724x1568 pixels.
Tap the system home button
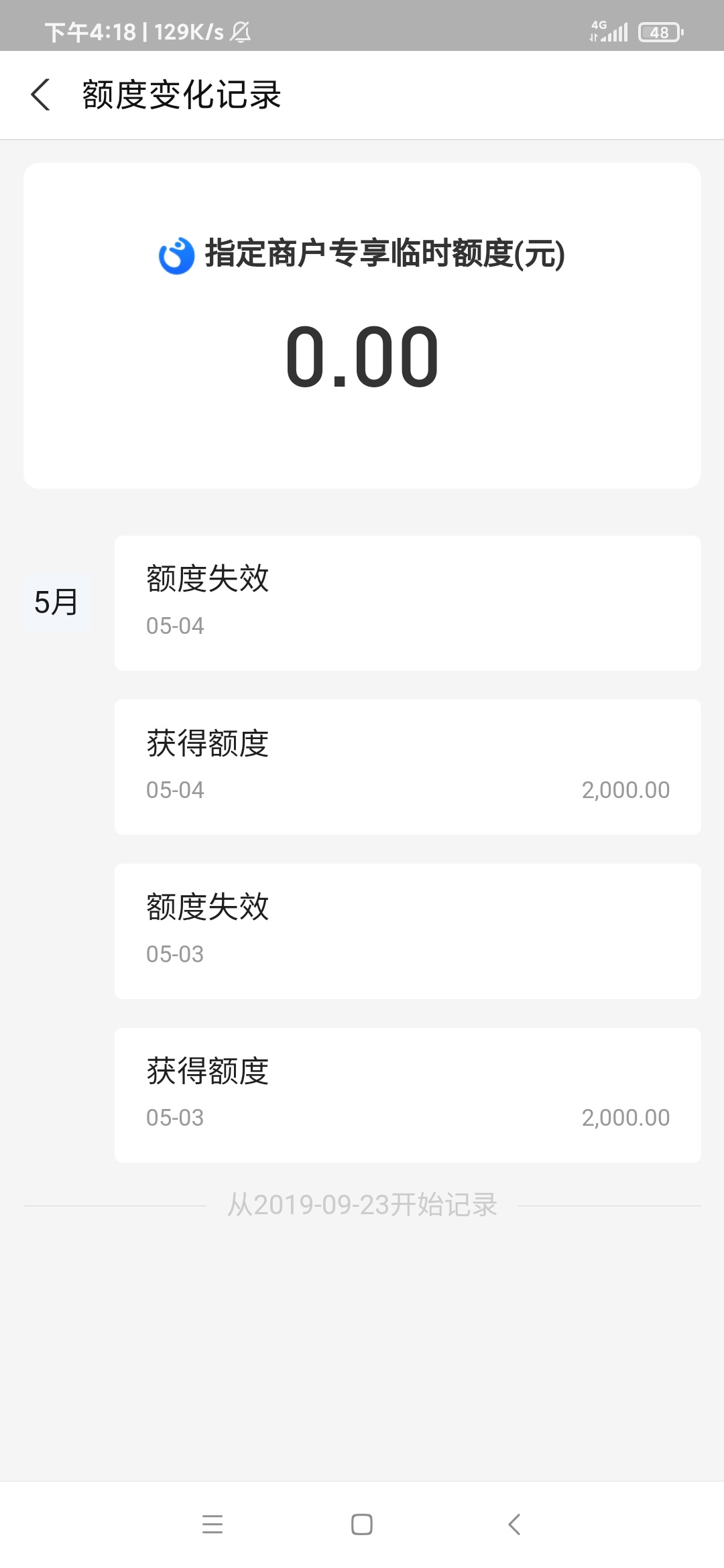coord(362,1524)
